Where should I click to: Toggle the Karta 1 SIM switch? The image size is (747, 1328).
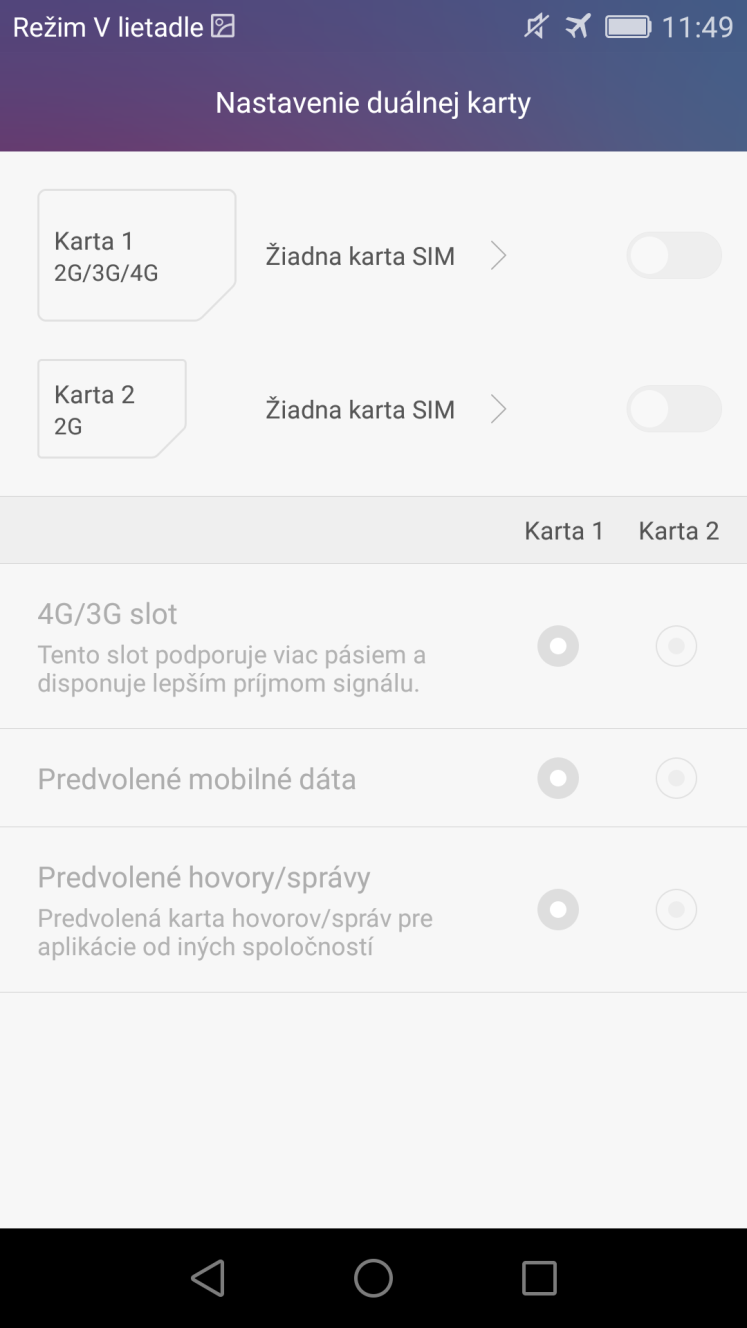click(x=674, y=256)
